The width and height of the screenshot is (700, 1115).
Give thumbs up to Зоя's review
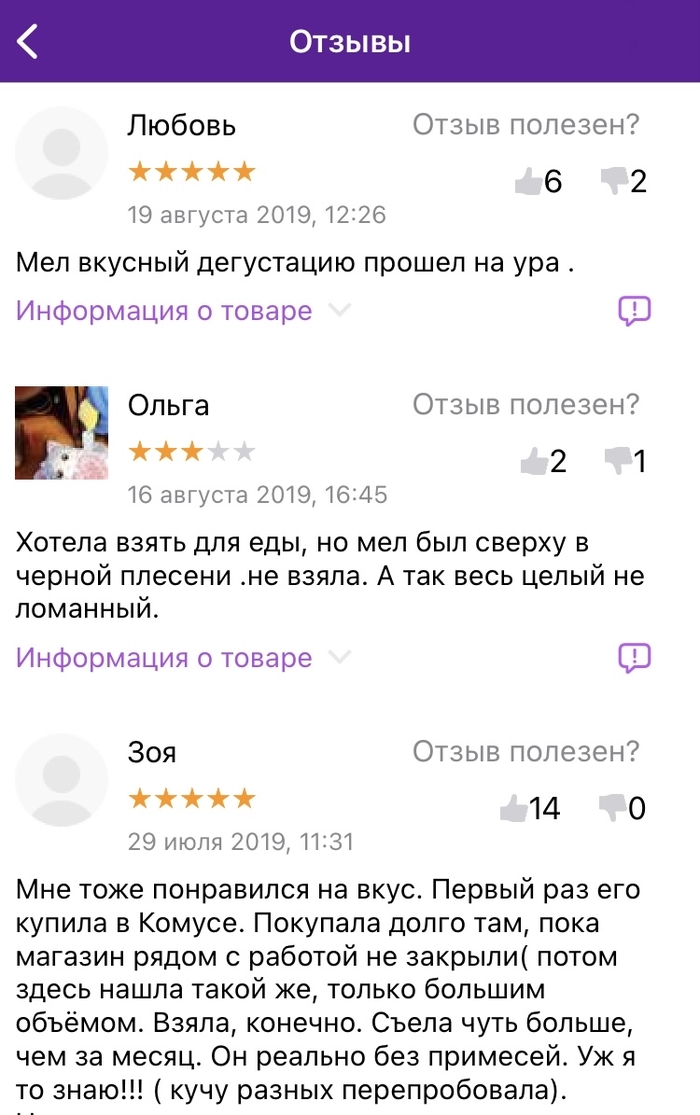click(x=513, y=808)
